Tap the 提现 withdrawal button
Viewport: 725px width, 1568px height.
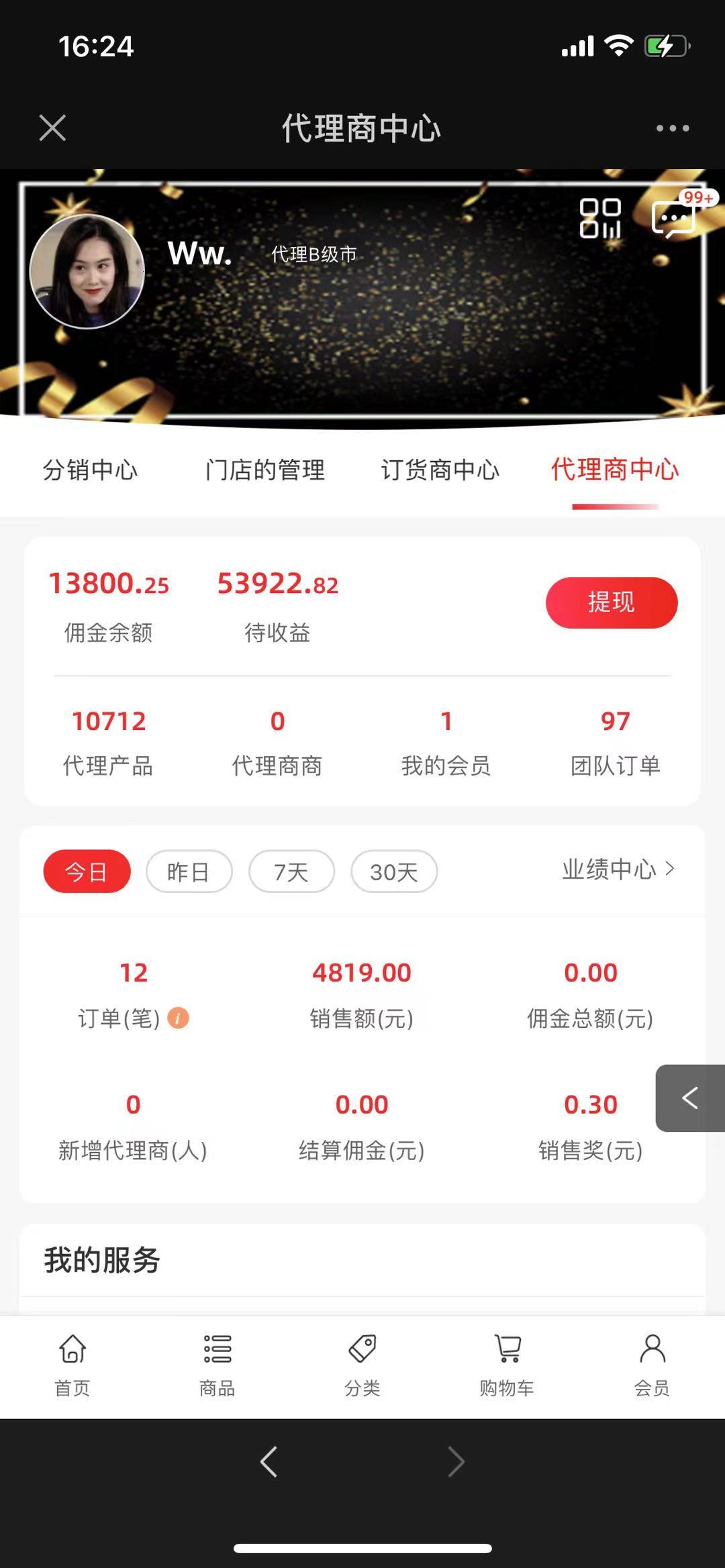point(612,603)
